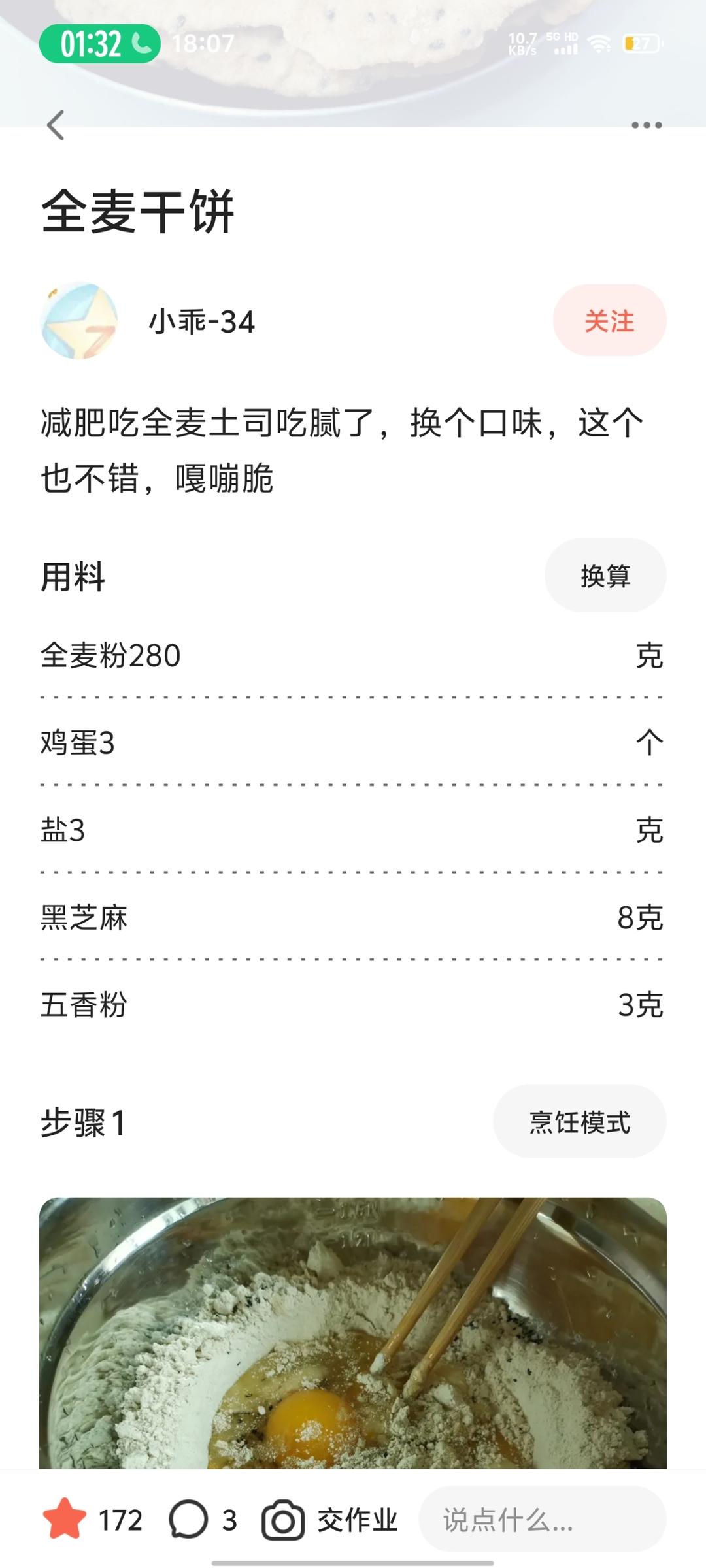706x1568 pixels.
Task: Open the three-dot overflow menu
Action: [x=646, y=125]
